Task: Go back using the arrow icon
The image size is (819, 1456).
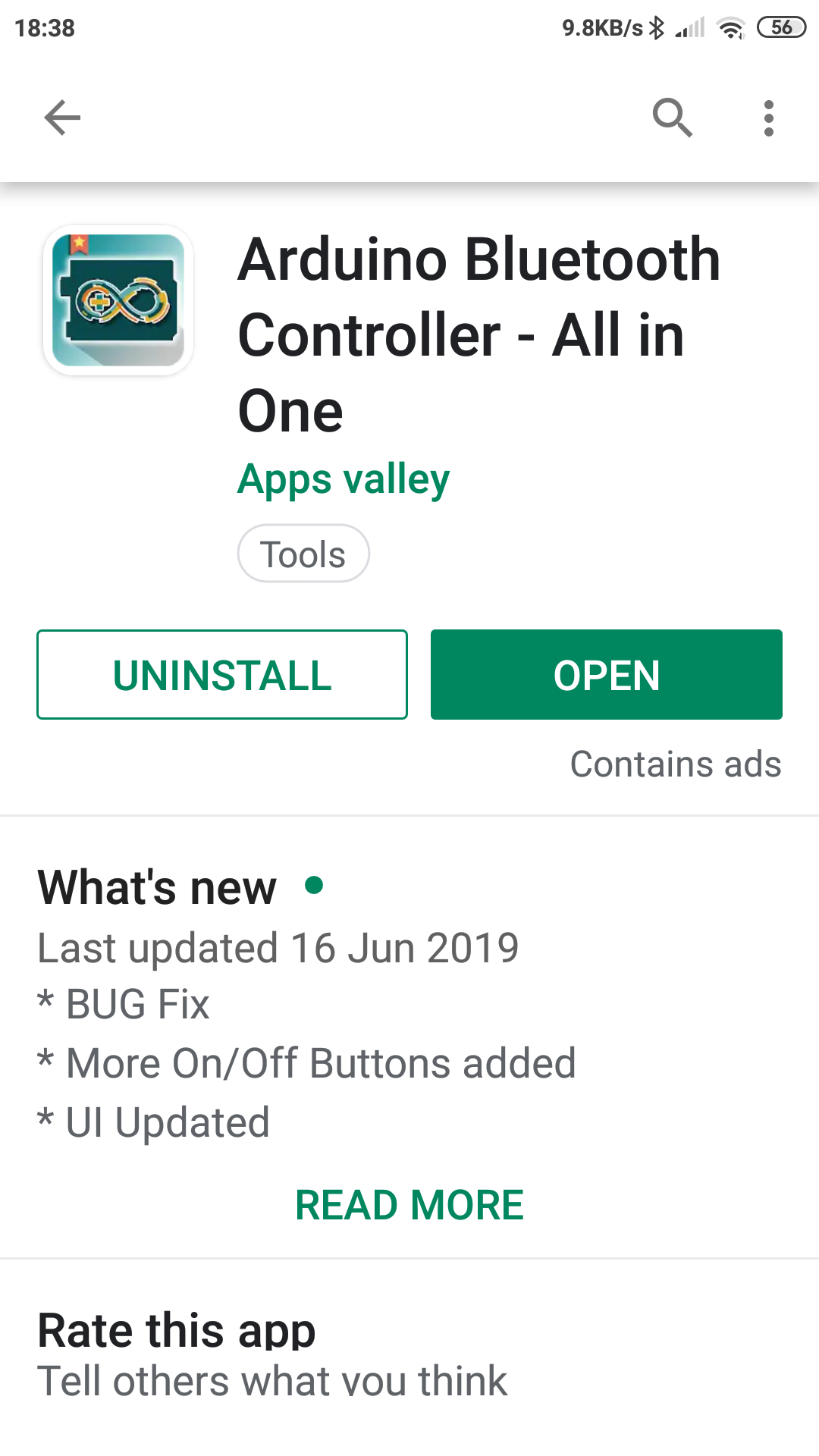Action: pos(62,118)
